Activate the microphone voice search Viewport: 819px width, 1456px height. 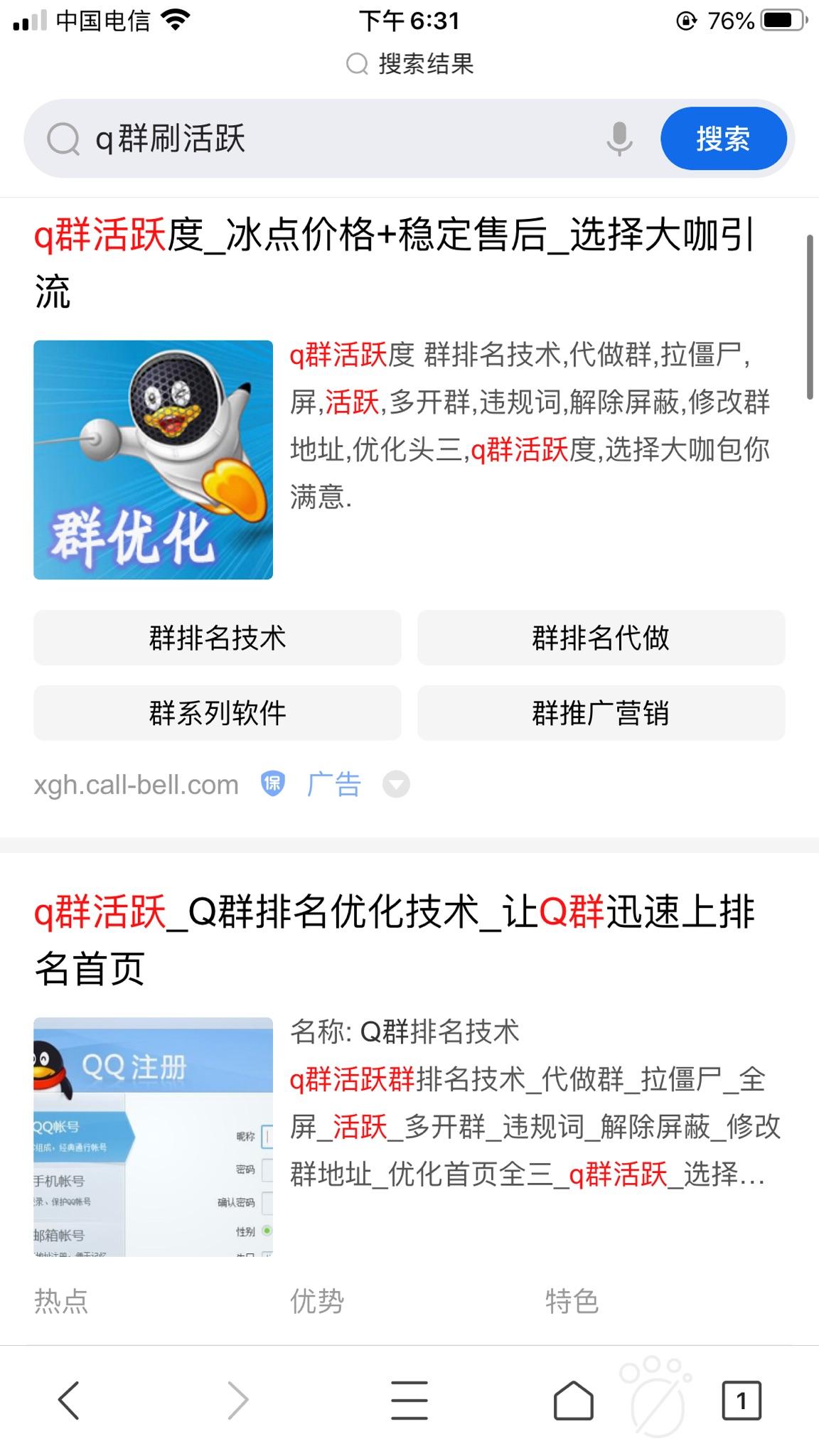(x=619, y=139)
